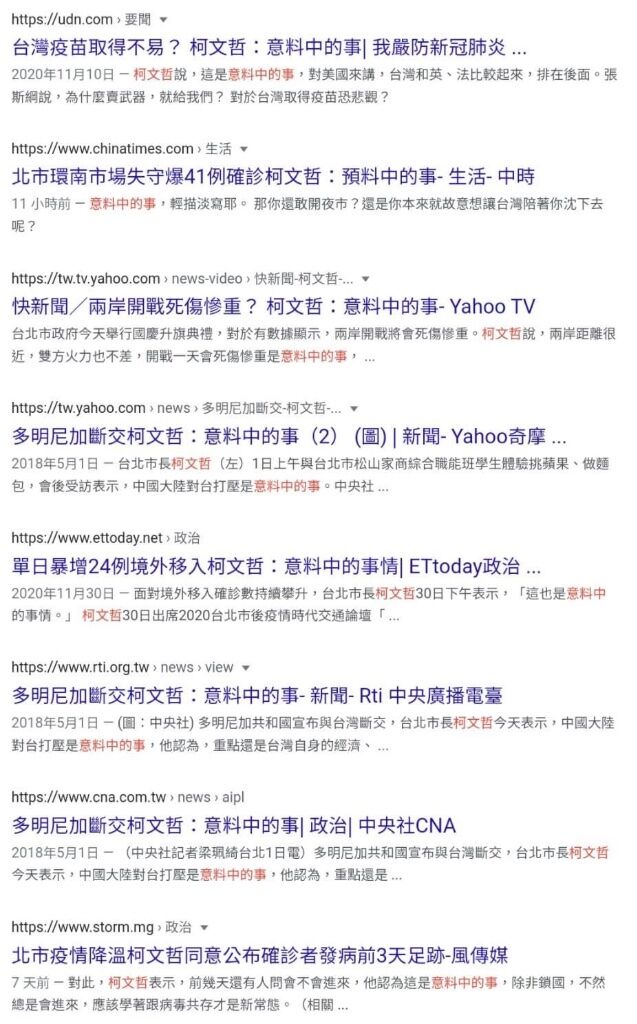Open the 中央社CNA politics result

click(233, 825)
